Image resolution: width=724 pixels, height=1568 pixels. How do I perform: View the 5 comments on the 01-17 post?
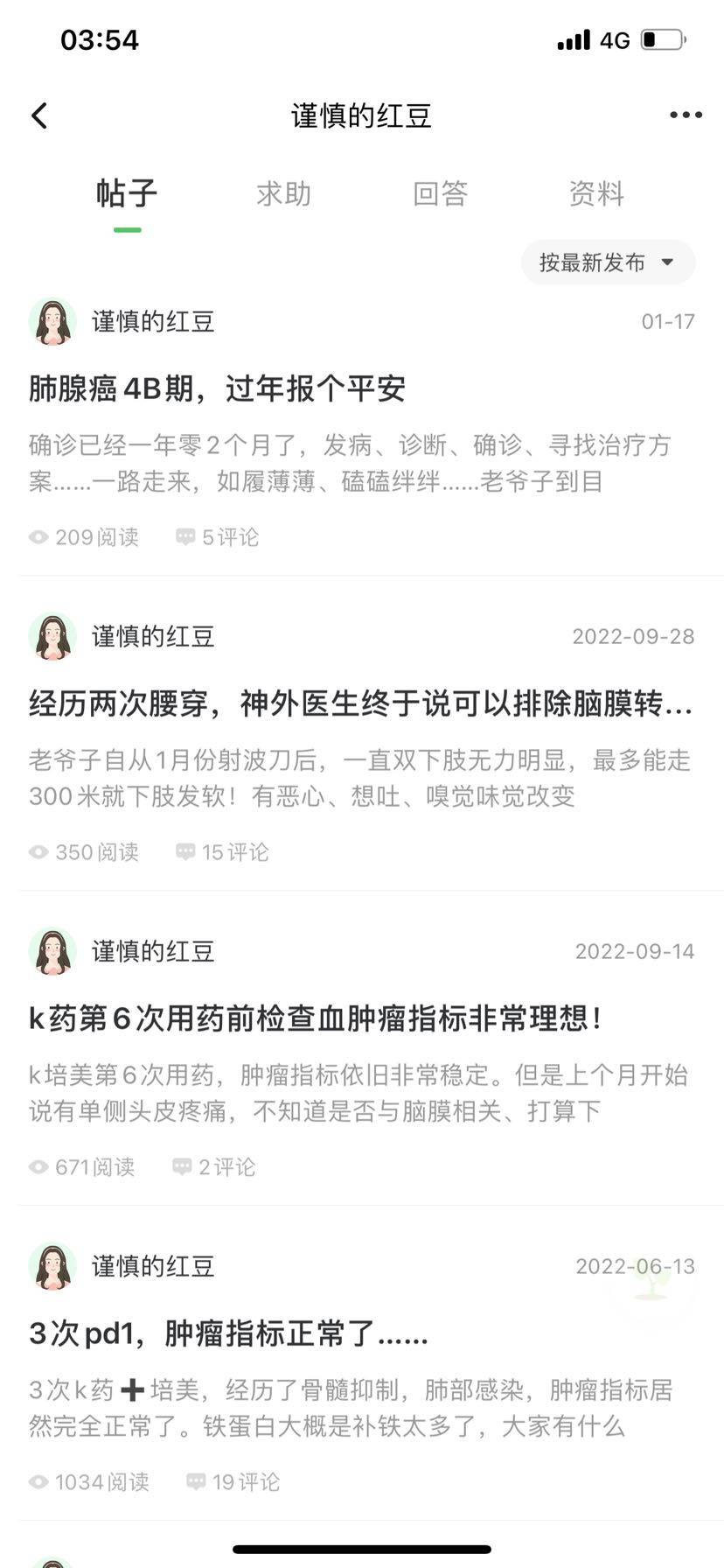218,537
